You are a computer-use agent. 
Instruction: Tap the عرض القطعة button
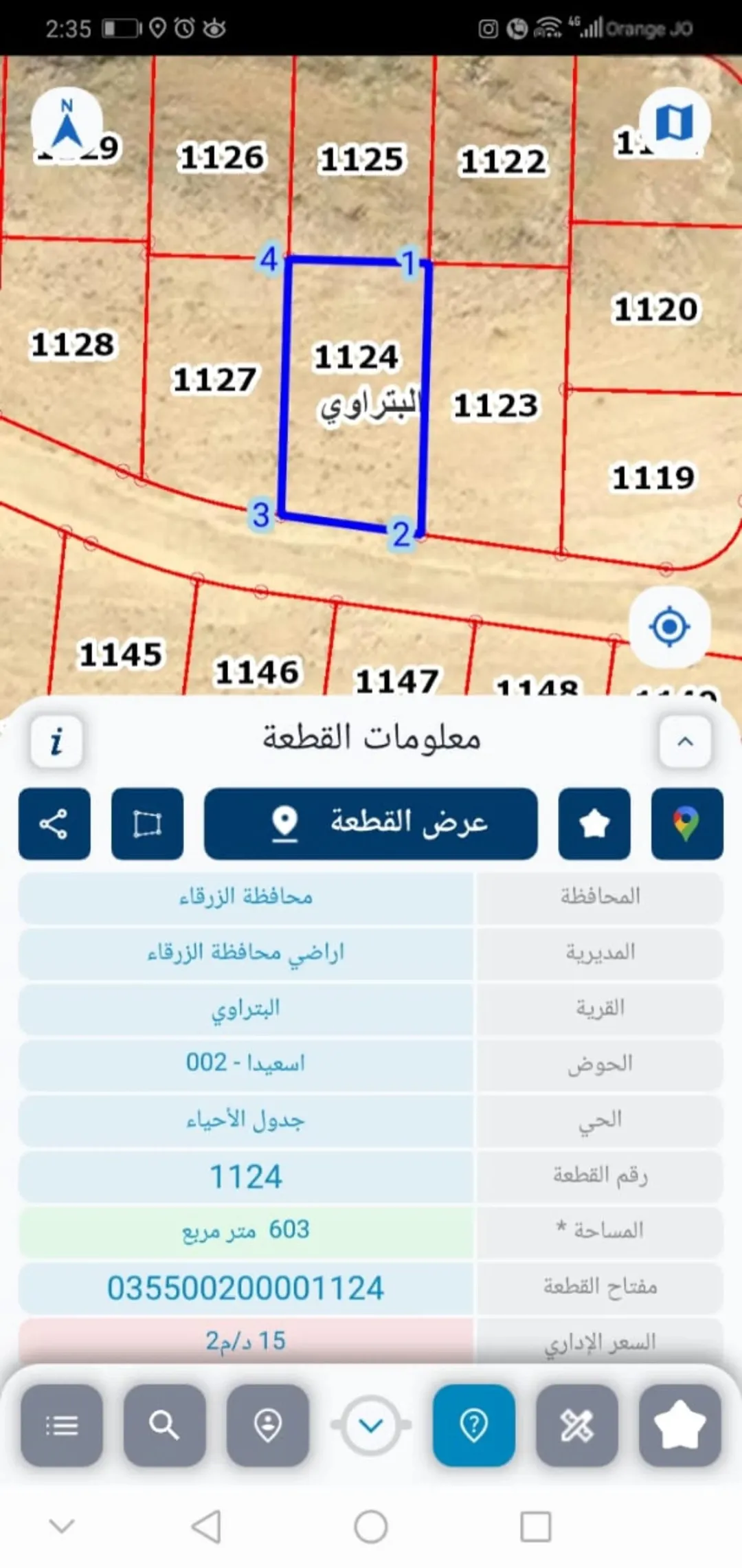(x=371, y=824)
